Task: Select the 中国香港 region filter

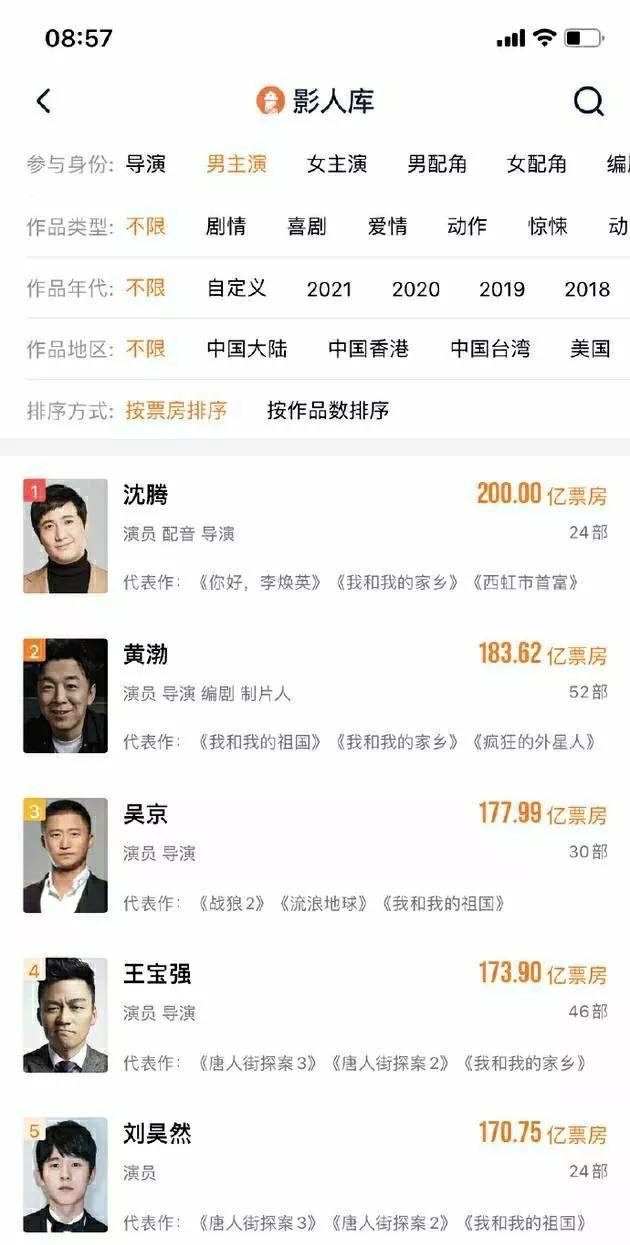Action: 368,349
